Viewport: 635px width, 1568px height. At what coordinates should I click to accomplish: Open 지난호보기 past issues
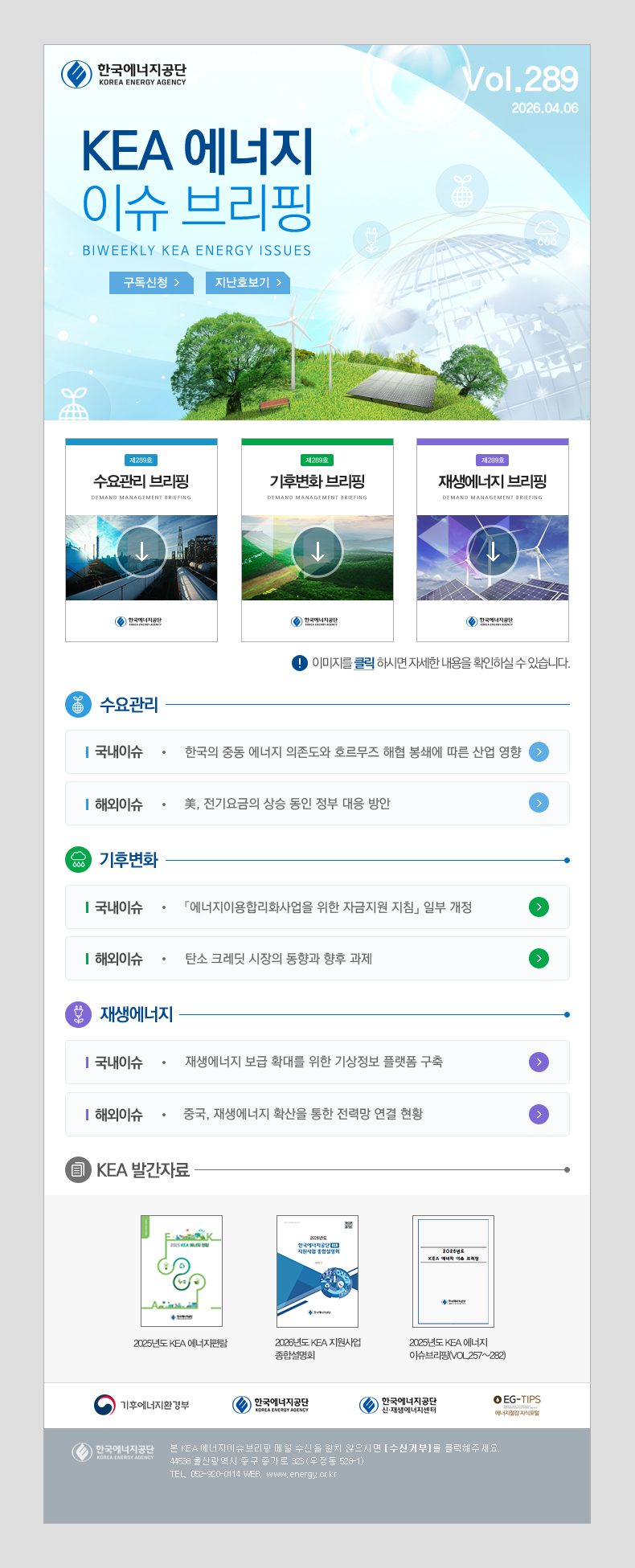tap(248, 283)
